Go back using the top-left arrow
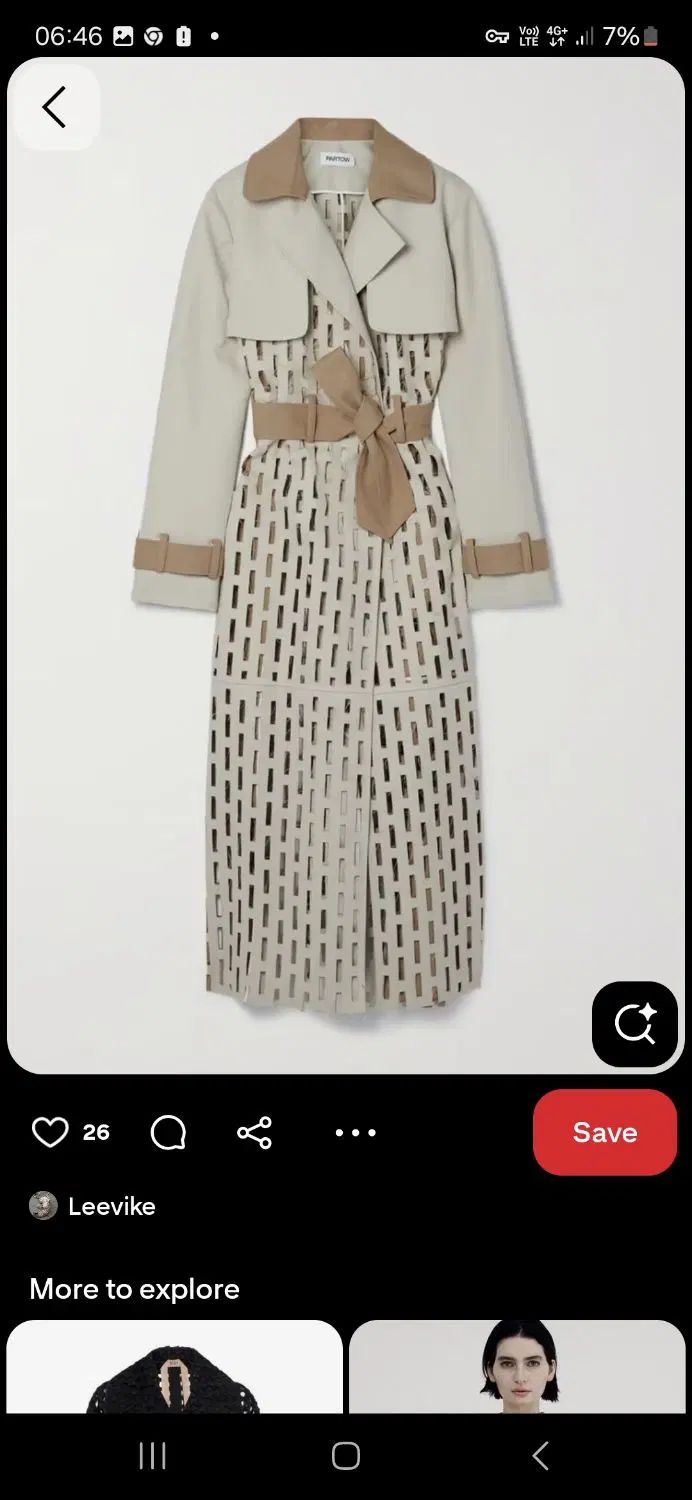Screen dimensions: 692x1500 [54, 107]
